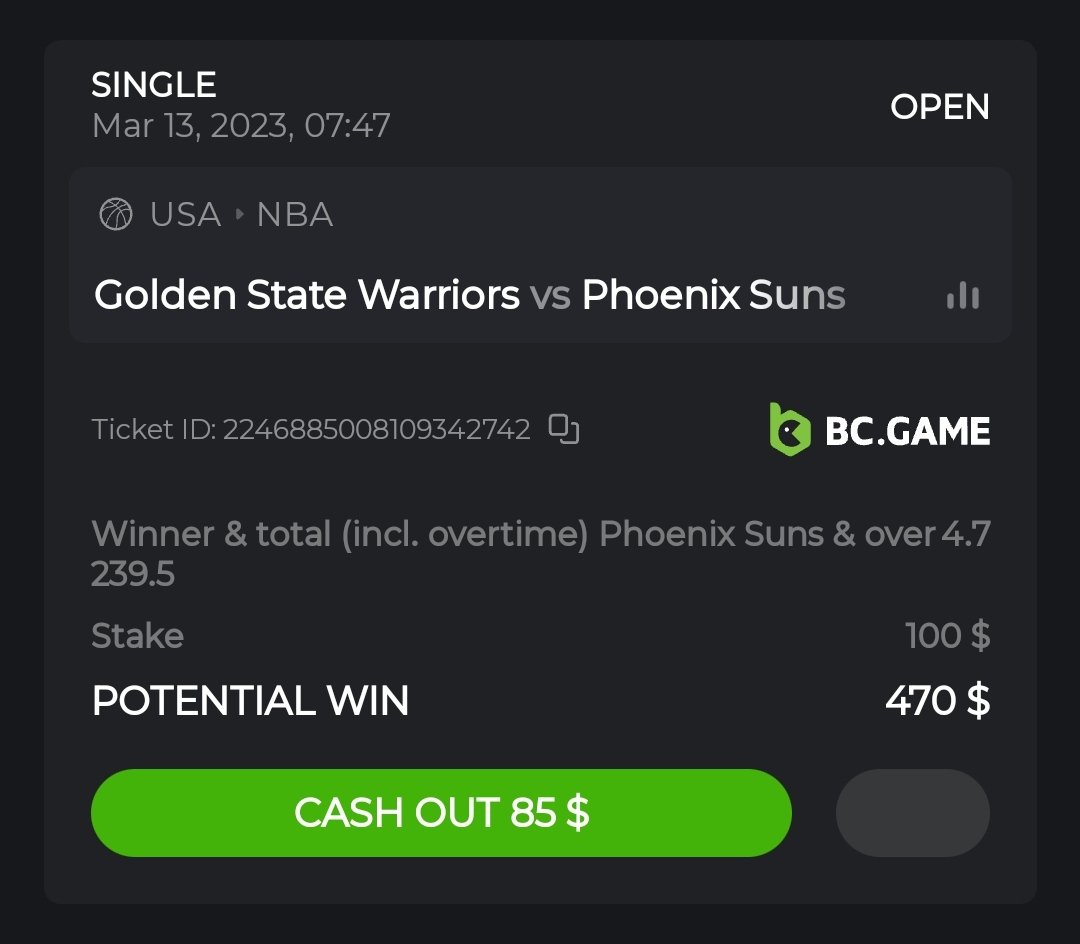Copy the ticket ID
This screenshot has width=1080, height=944.
point(564,429)
